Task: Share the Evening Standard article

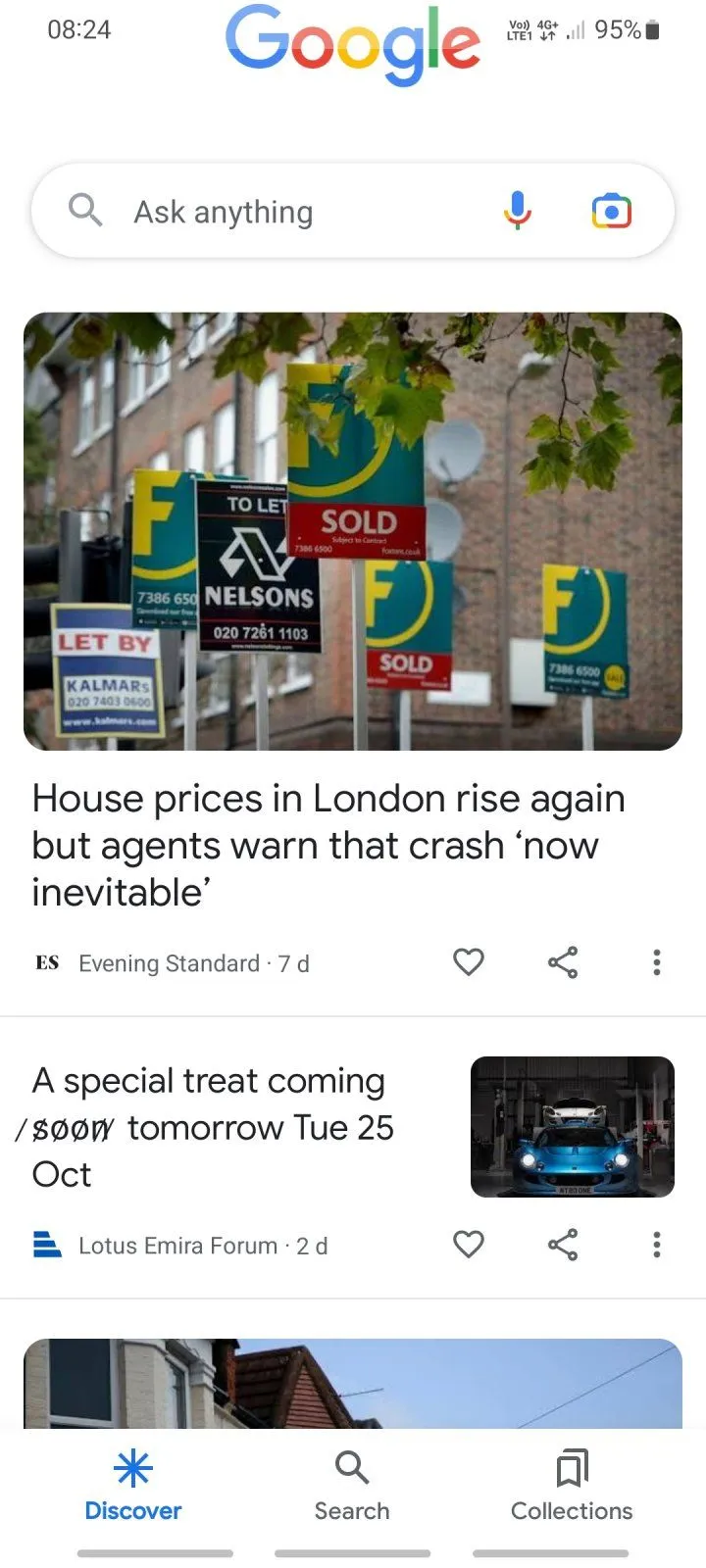Action: point(563,962)
